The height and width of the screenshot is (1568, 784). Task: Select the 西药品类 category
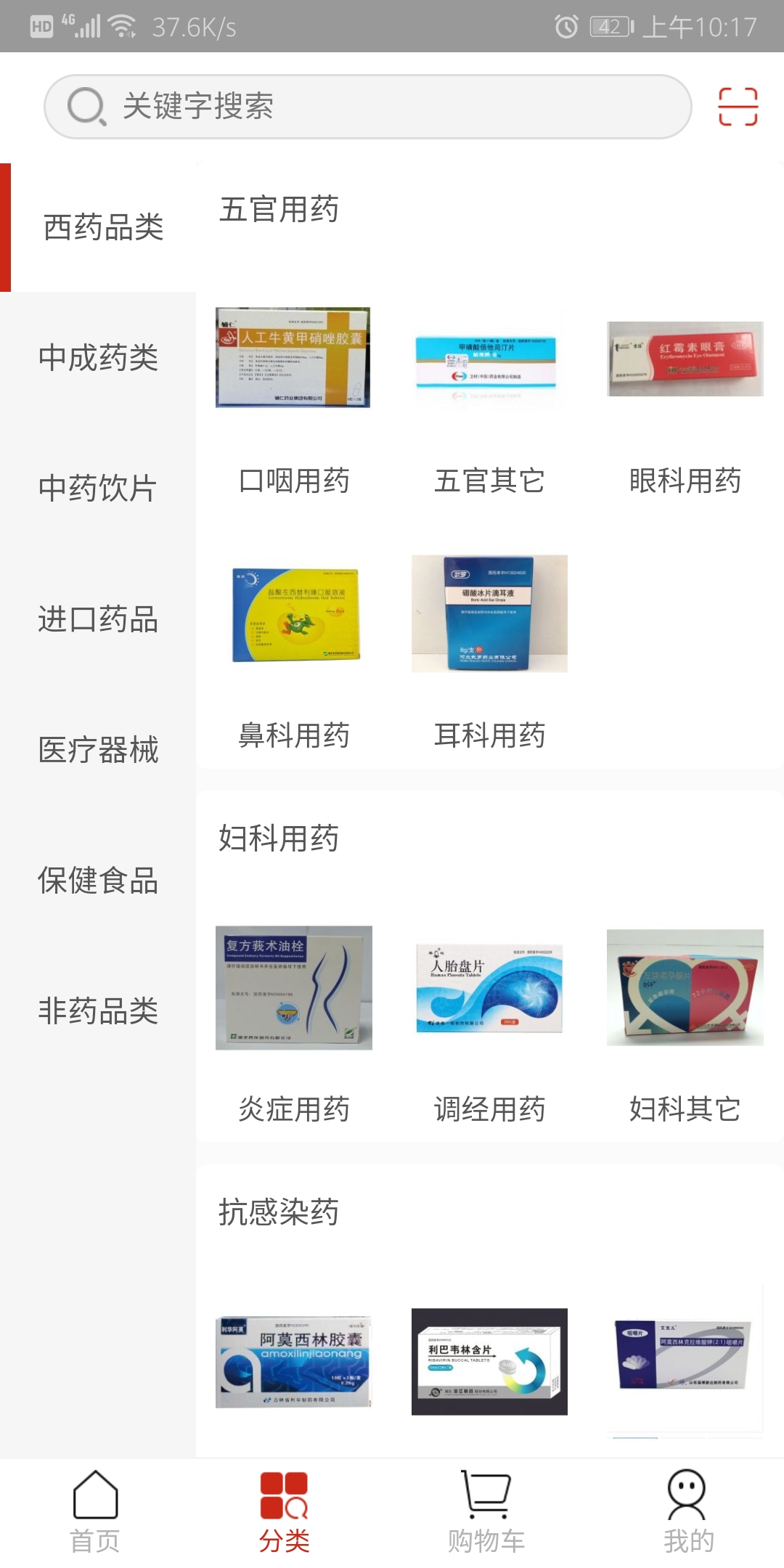102,227
